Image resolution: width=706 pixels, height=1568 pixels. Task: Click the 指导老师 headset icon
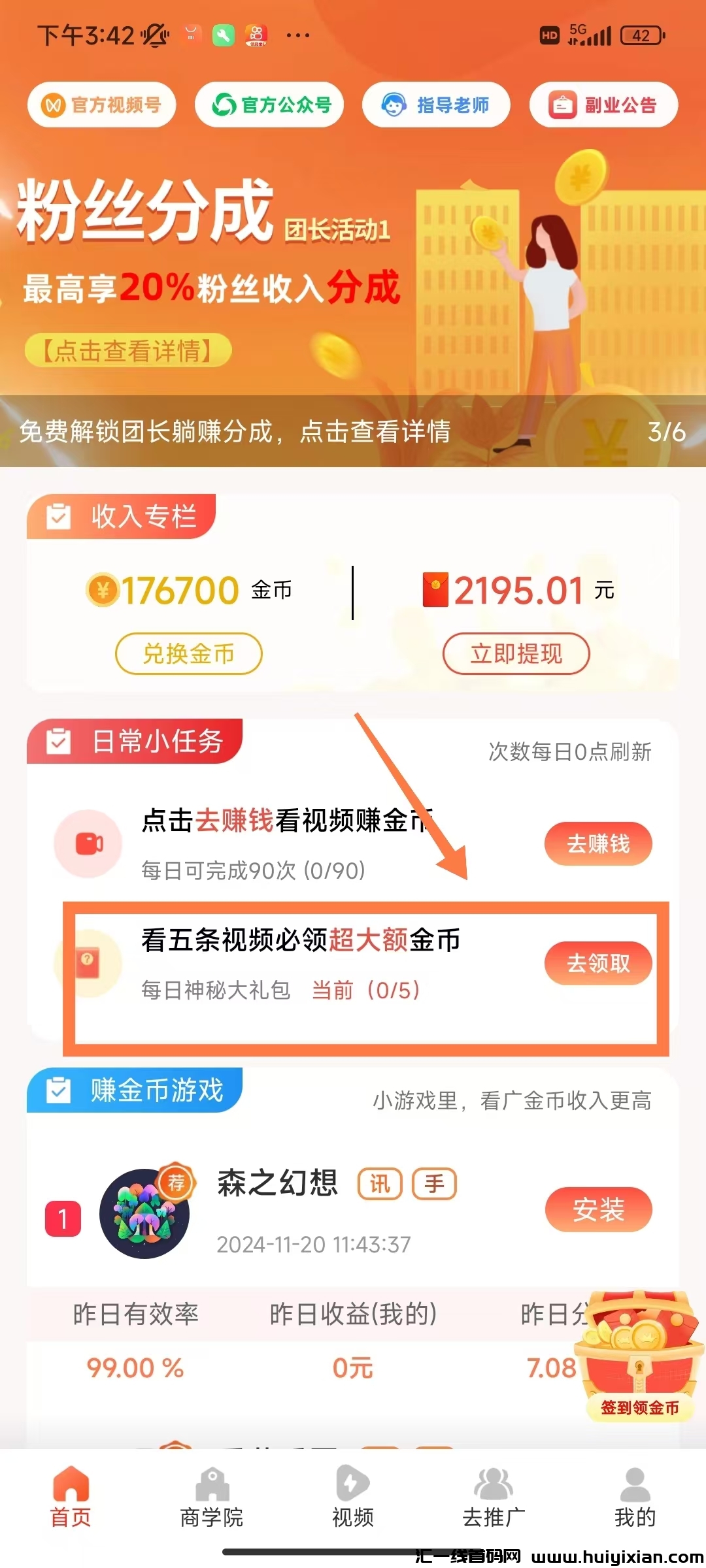pyautogui.click(x=393, y=105)
